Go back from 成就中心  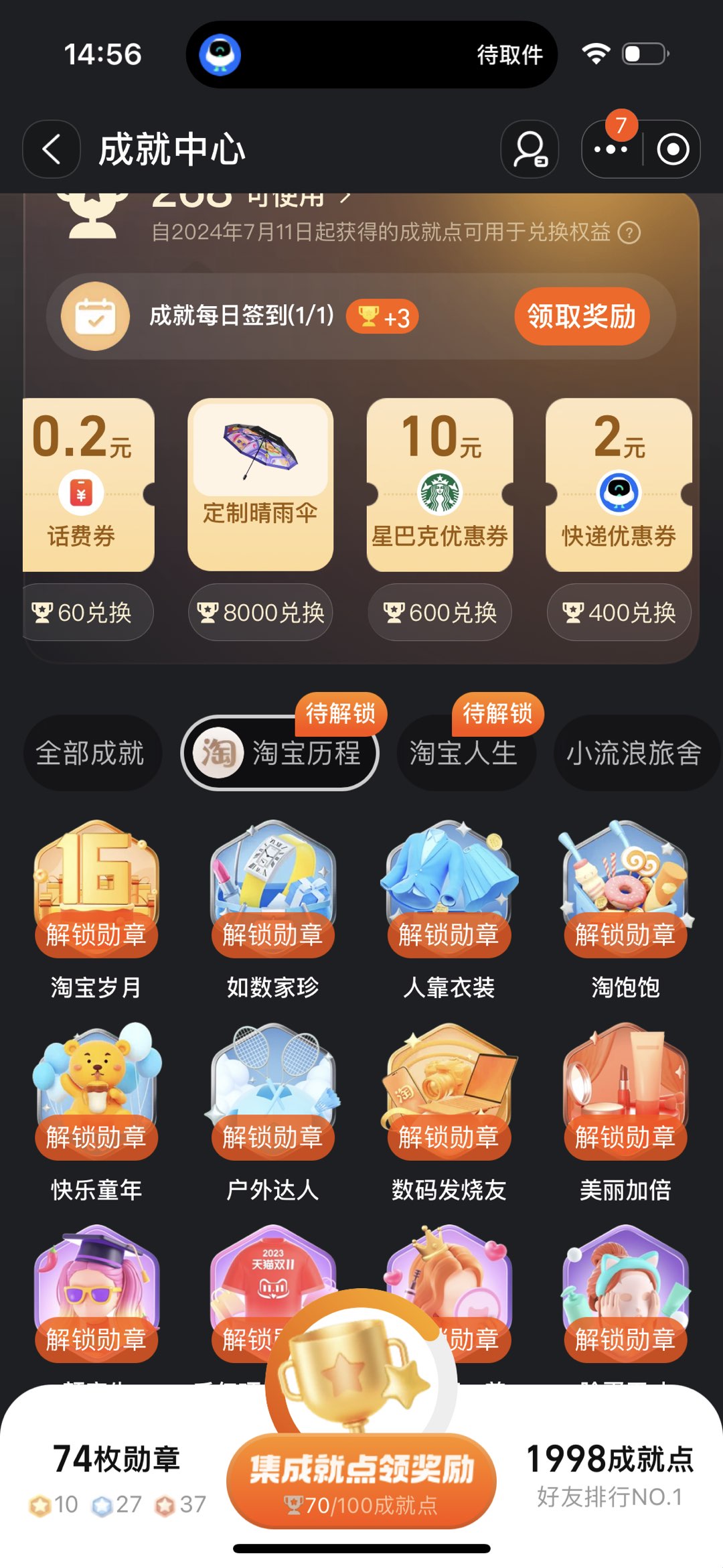tap(52, 149)
